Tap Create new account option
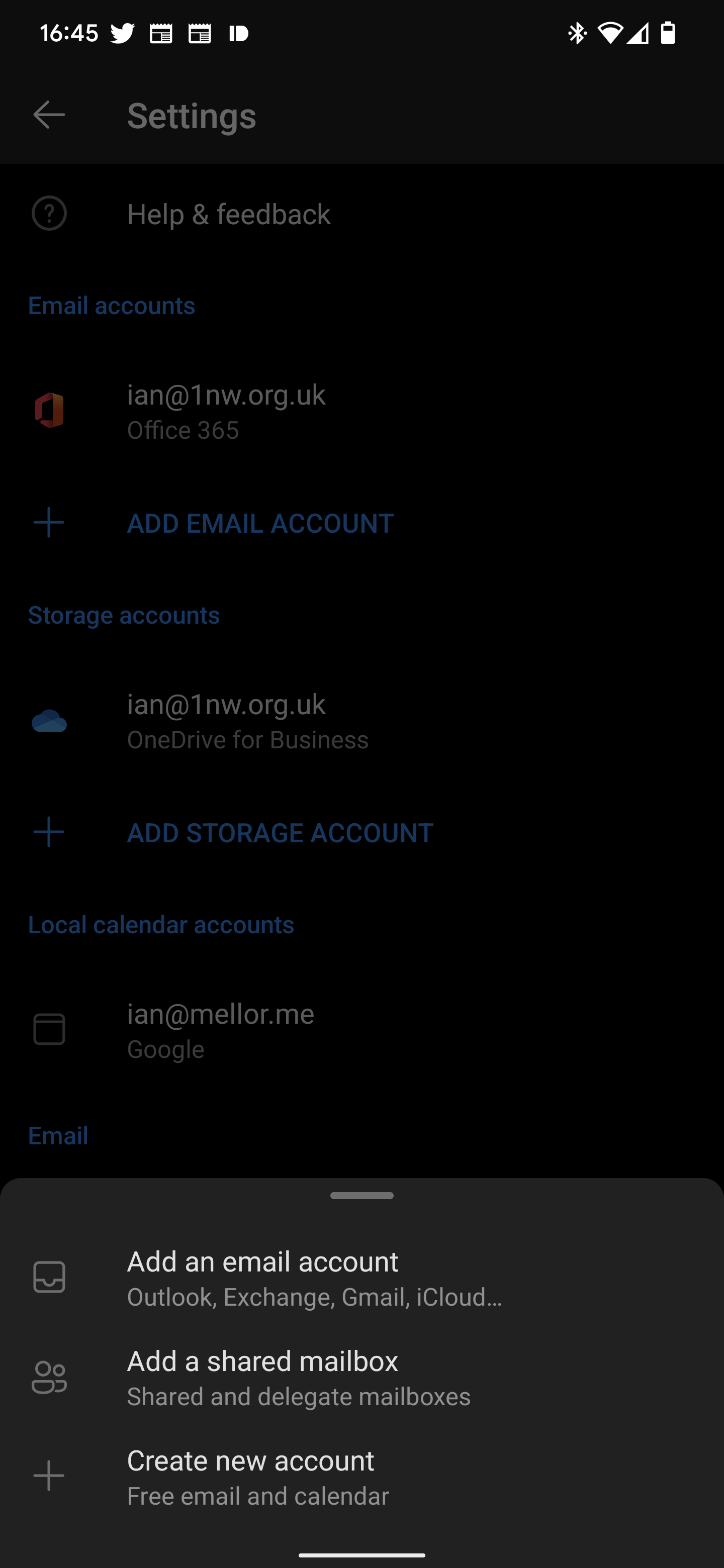 coord(257,1477)
